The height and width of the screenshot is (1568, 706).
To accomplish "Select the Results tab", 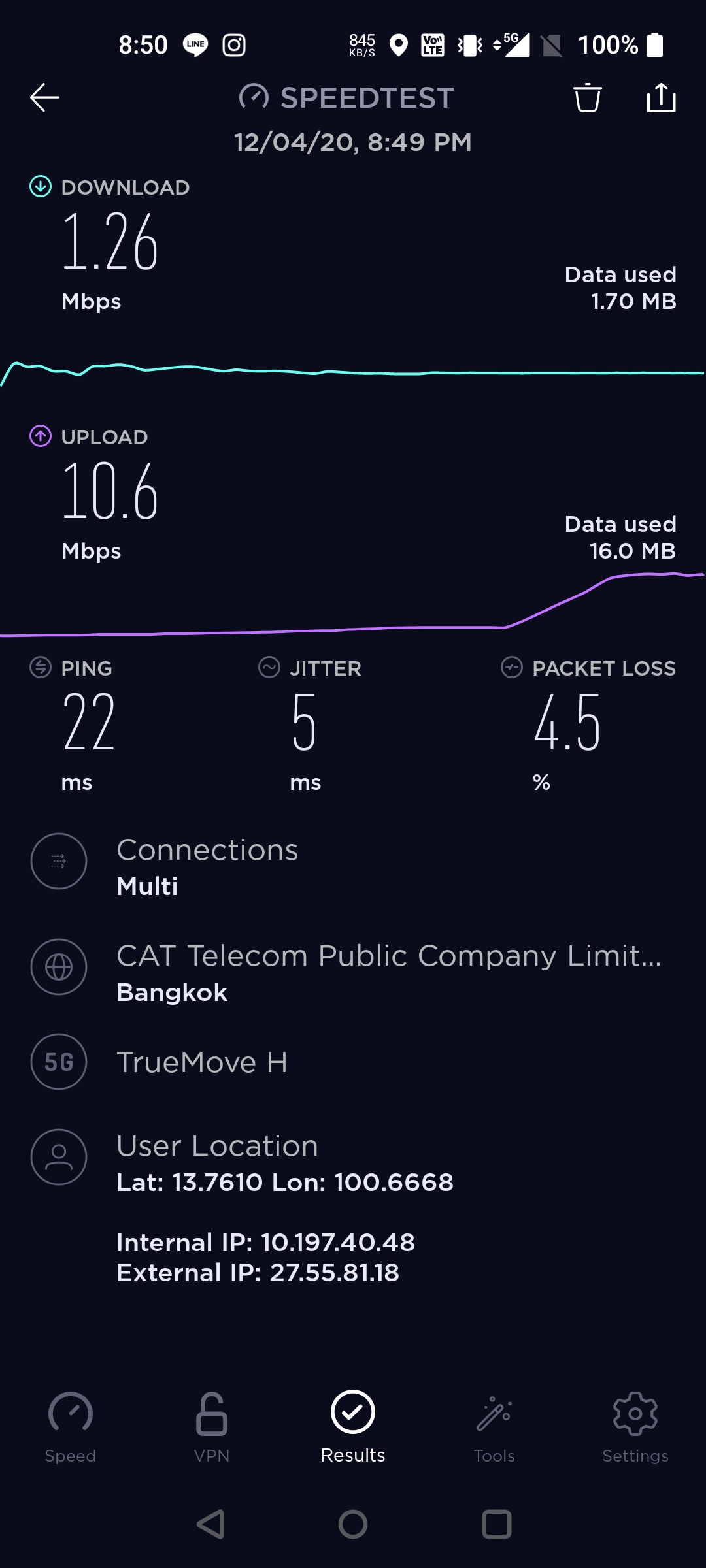I will [353, 1427].
